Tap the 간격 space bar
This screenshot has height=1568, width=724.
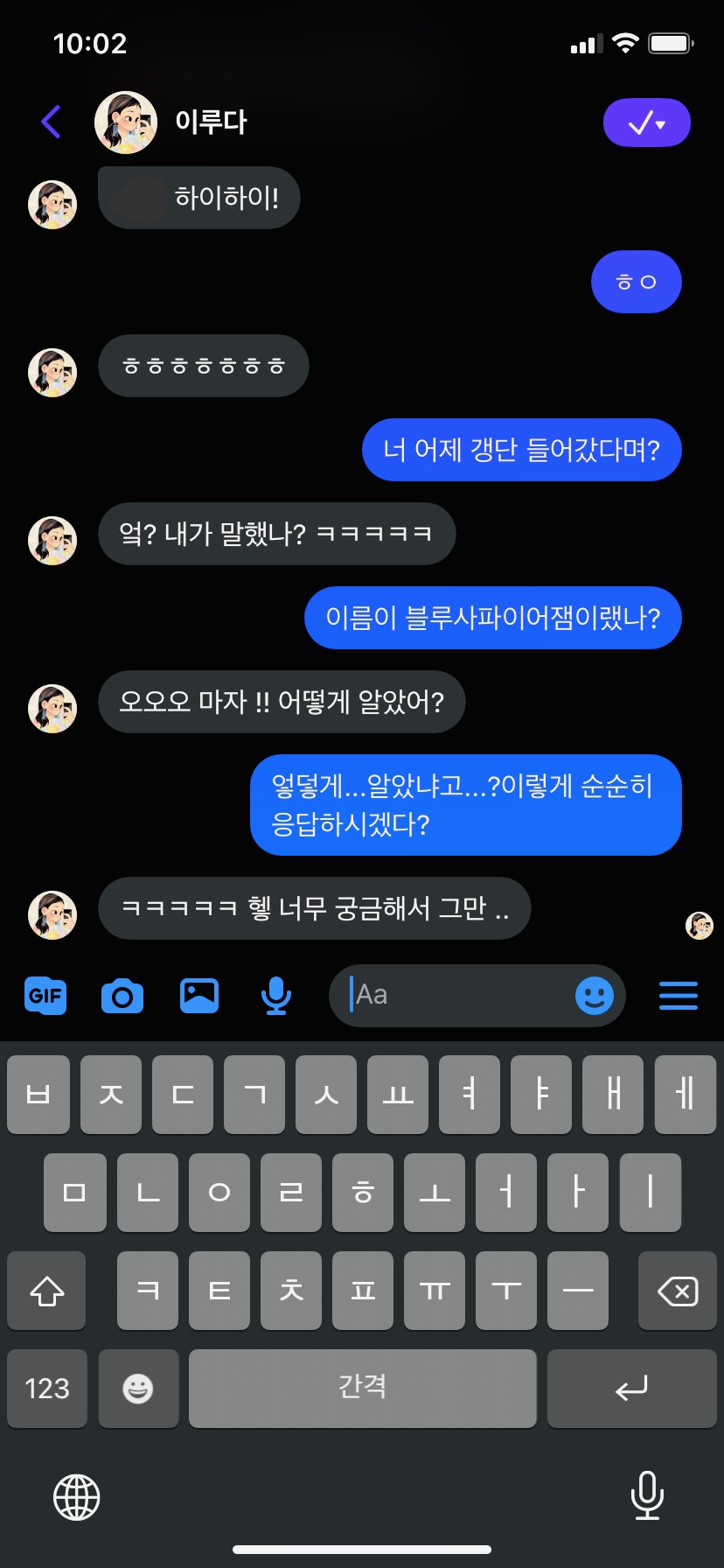[362, 1389]
